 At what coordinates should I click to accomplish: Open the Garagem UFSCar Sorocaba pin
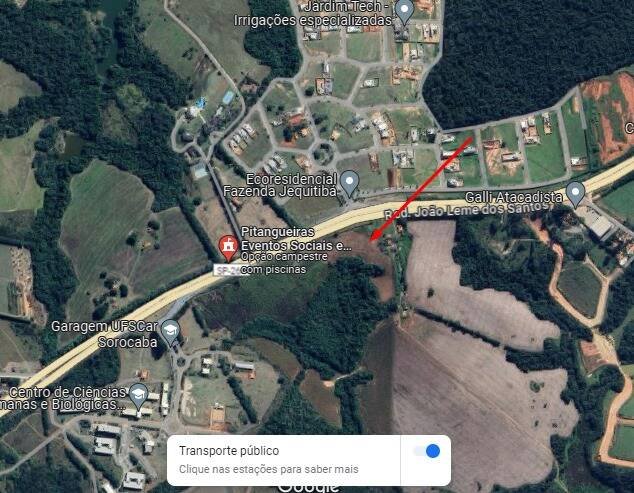(172, 330)
